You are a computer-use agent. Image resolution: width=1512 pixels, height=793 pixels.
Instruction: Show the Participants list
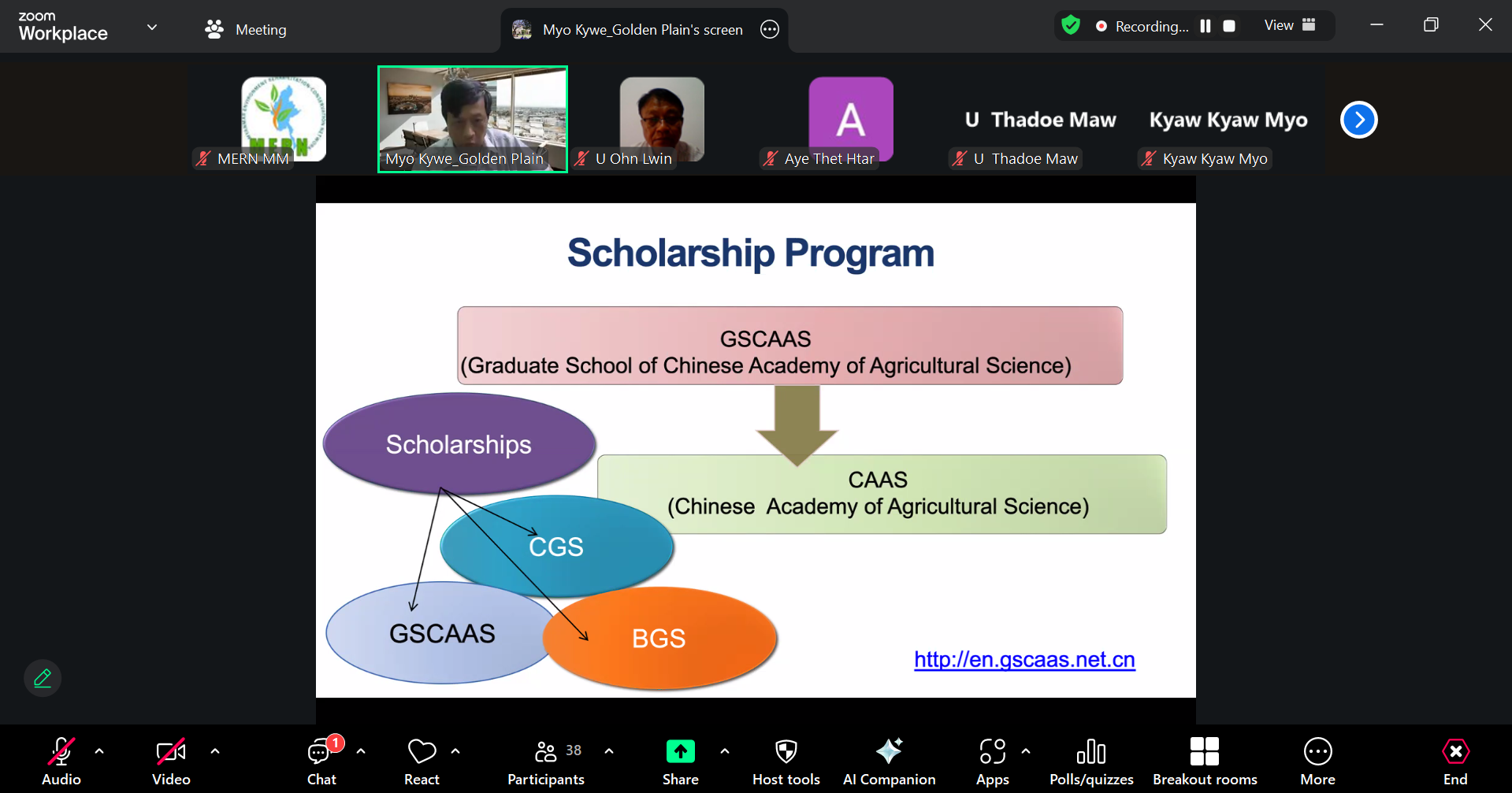click(x=545, y=761)
